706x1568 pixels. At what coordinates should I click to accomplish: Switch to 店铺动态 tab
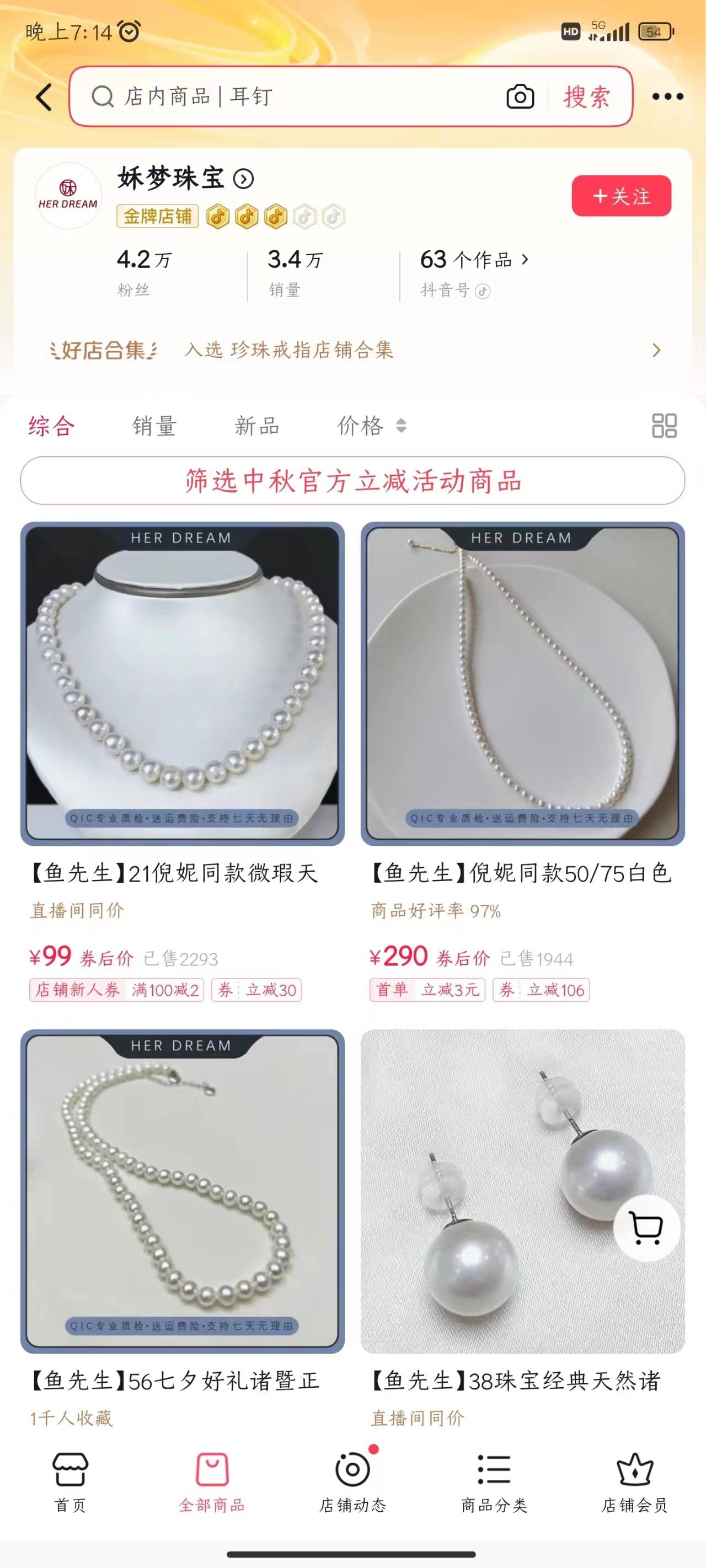pyautogui.click(x=352, y=1482)
